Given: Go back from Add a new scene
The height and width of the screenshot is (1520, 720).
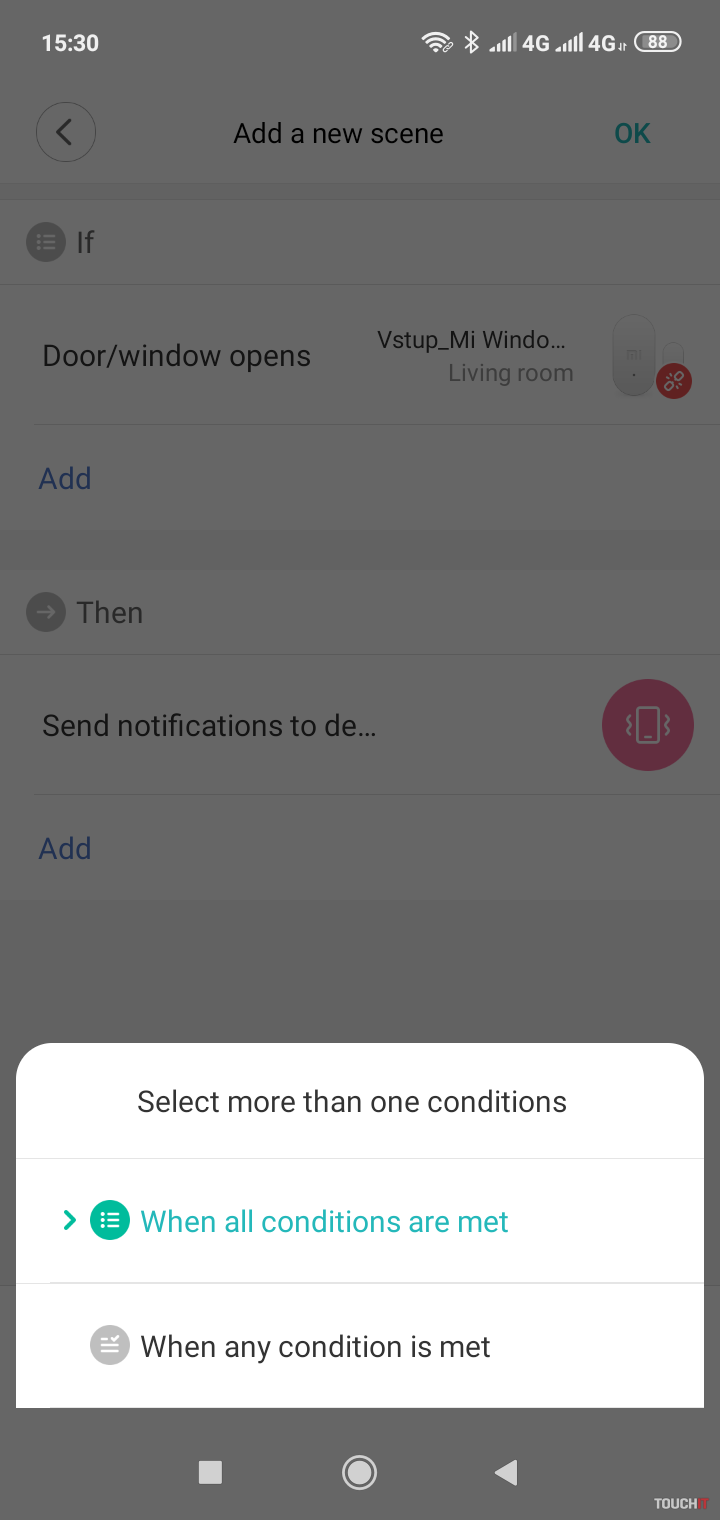Looking at the screenshot, I should point(65,133).
